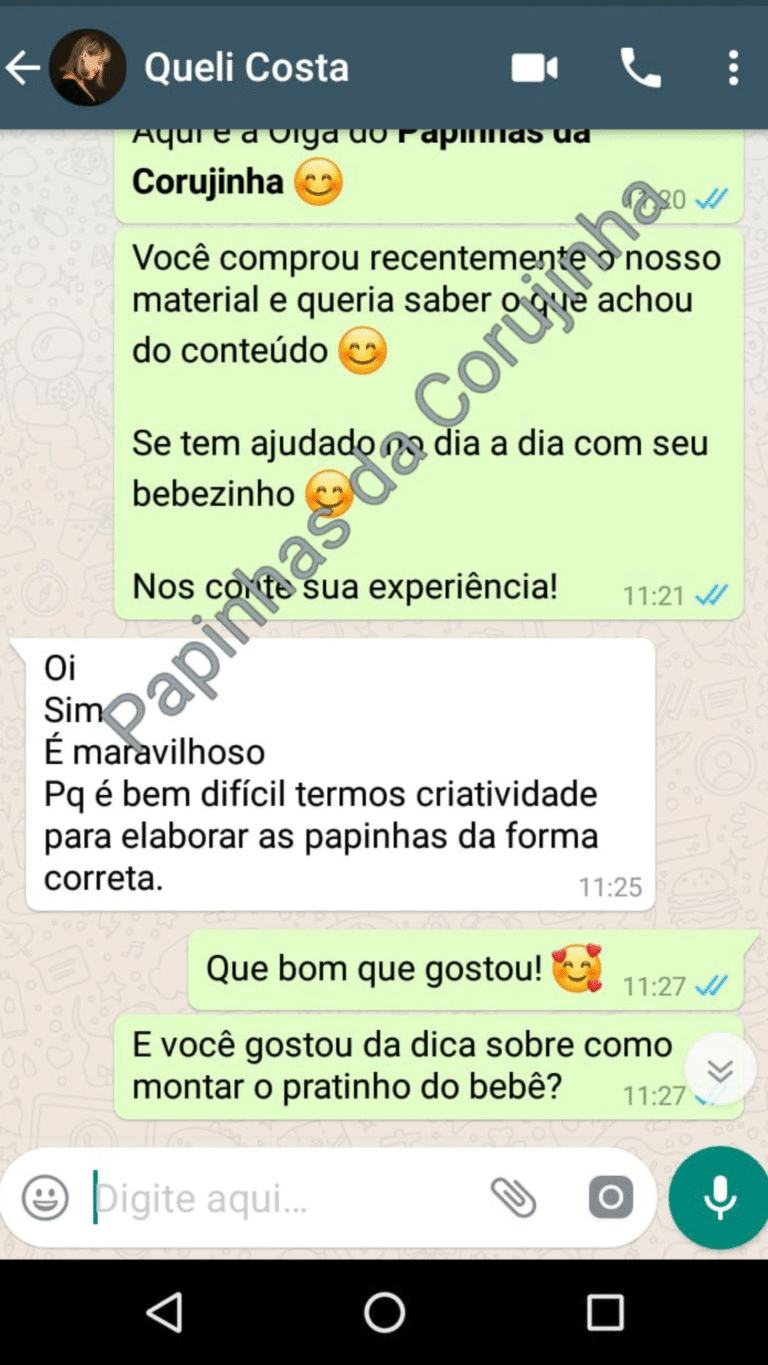Start a video call with Queli Costa

(534, 68)
